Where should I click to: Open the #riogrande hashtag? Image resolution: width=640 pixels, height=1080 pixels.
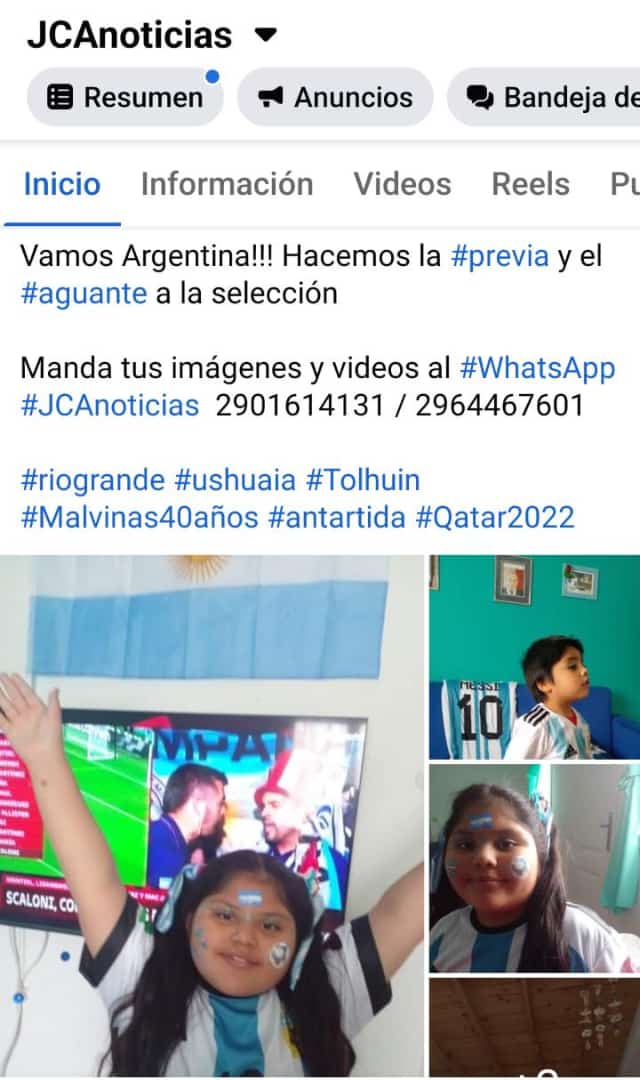click(92, 480)
